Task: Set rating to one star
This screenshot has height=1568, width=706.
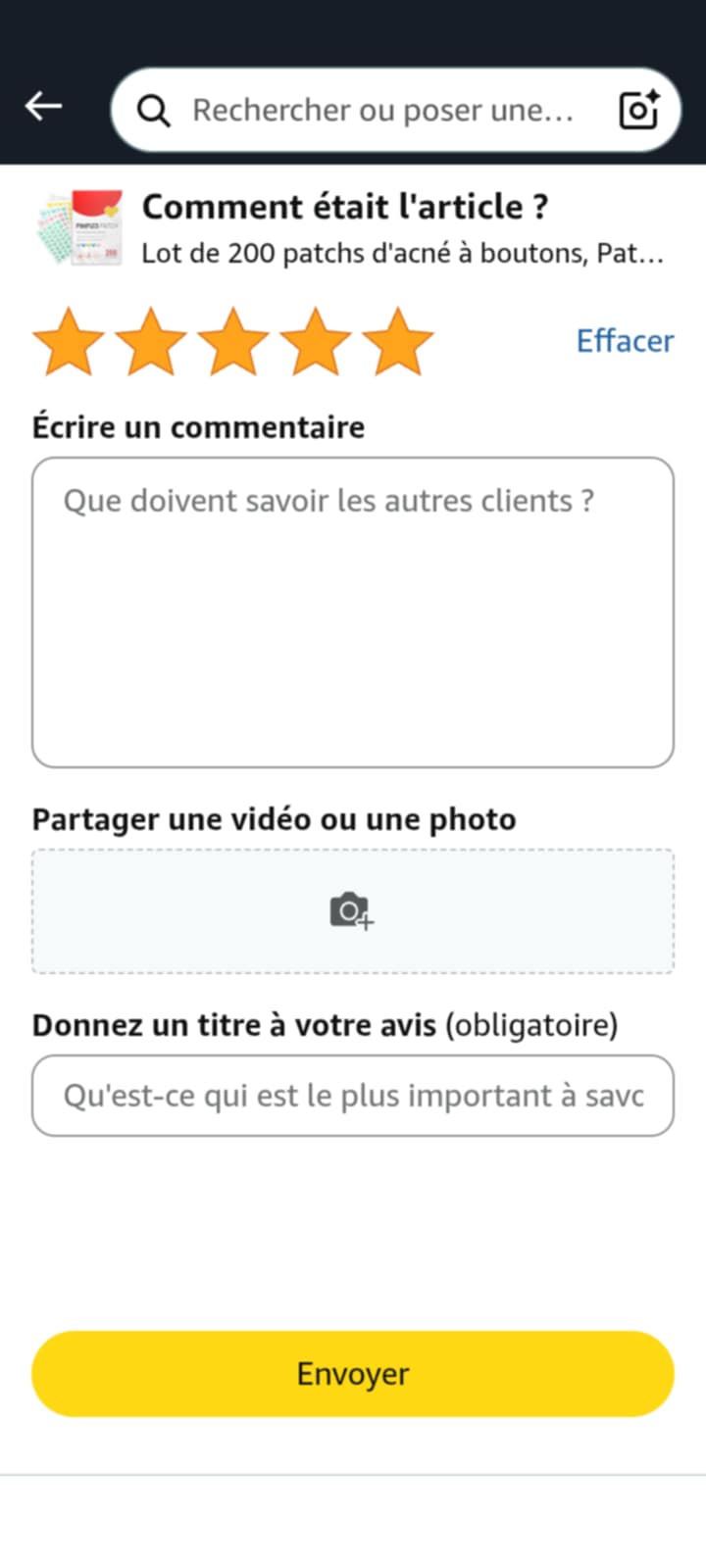Action: 69,342
